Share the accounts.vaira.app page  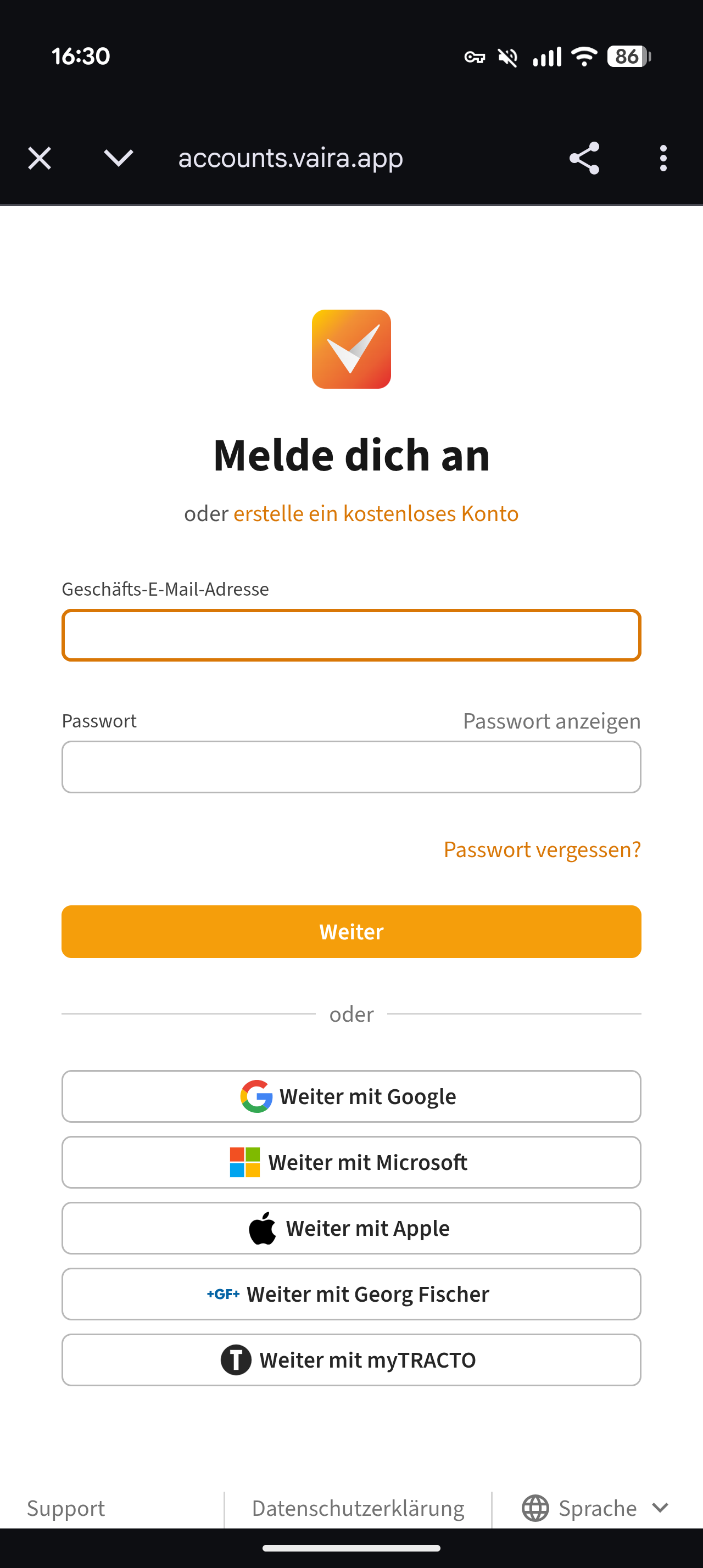click(x=584, y=158)
